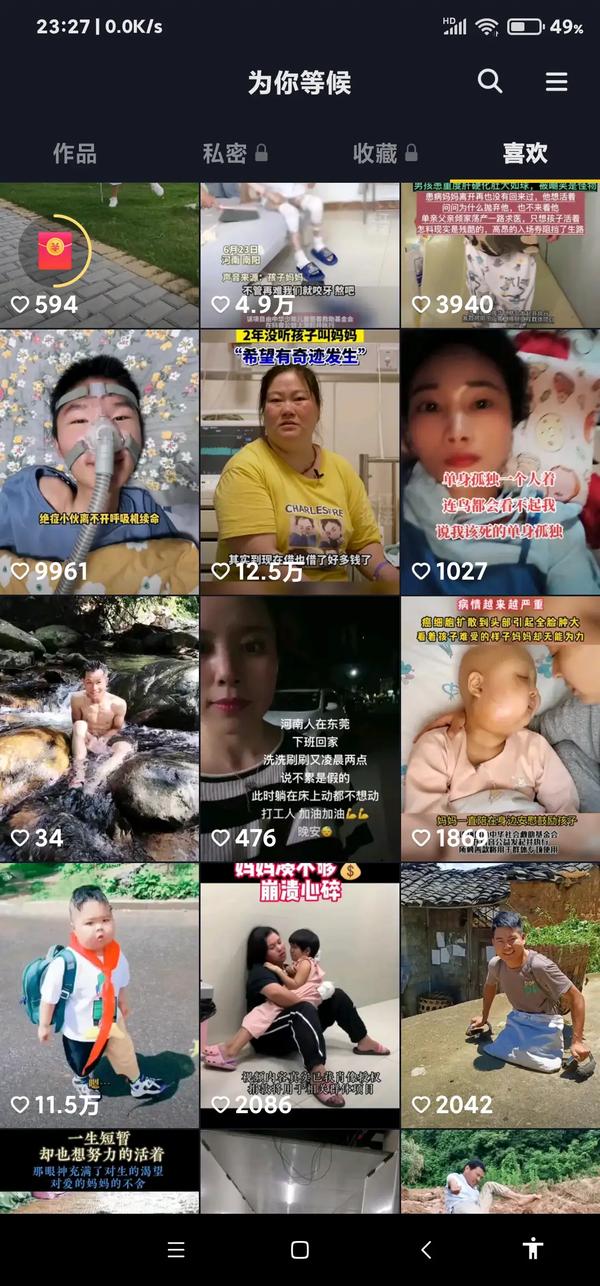The image size is (600, 1286).
Task: Open the video with 4.9万 likes
Action: click(299, 255)
